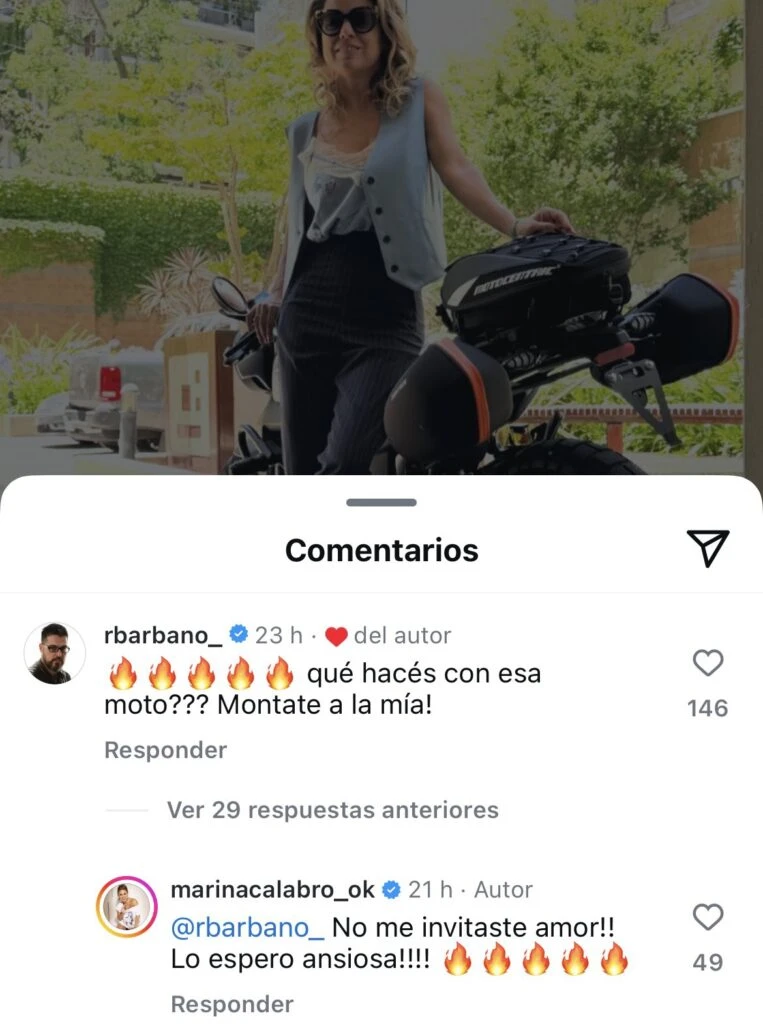Image resolution: width=763 pixels, height=1024 pixels.
Task: Like marinacalabro_ok's reply
Action: [708, 917]
